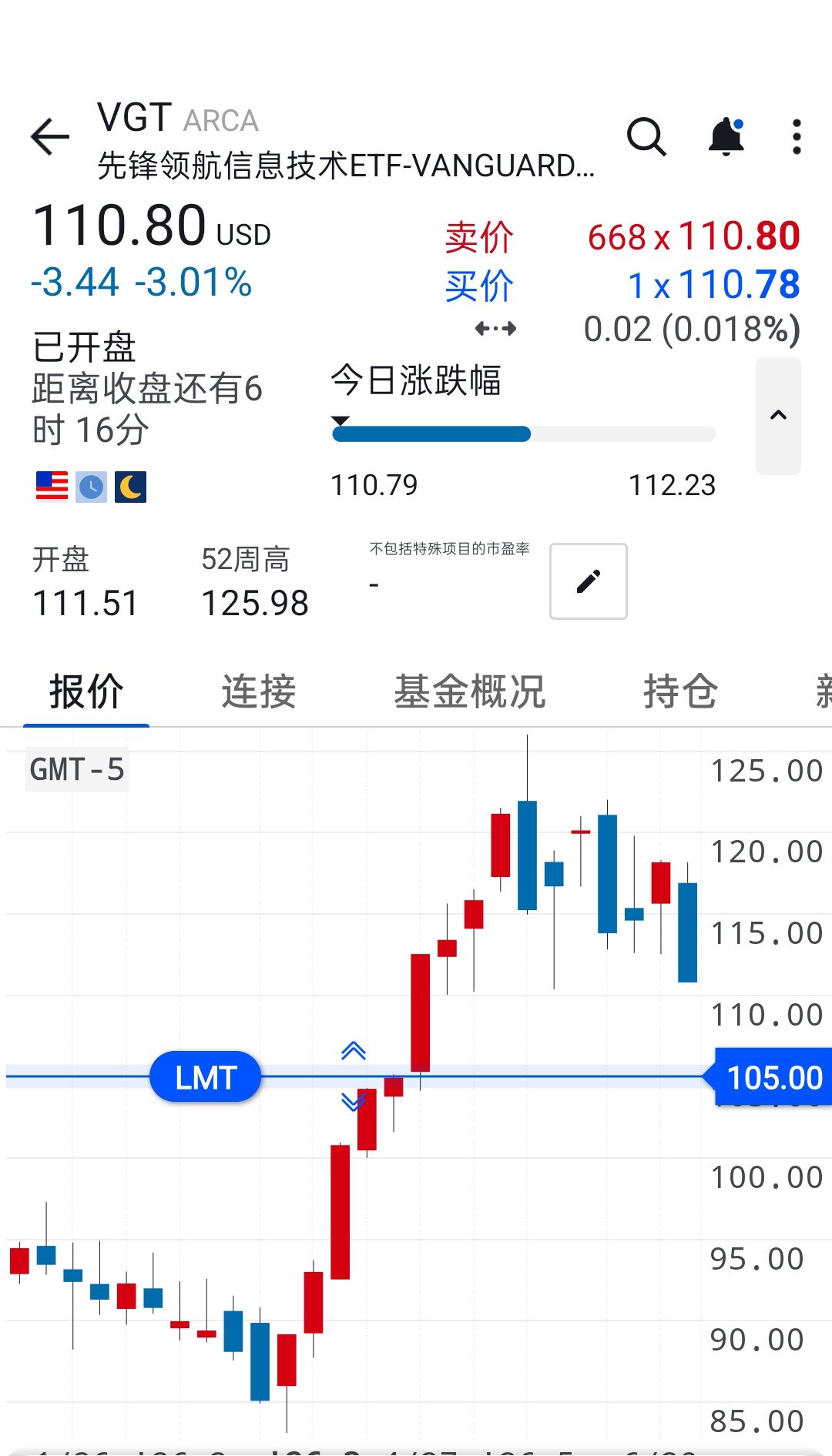Edit displayed data fields with pencil

[x=589, y=581]
